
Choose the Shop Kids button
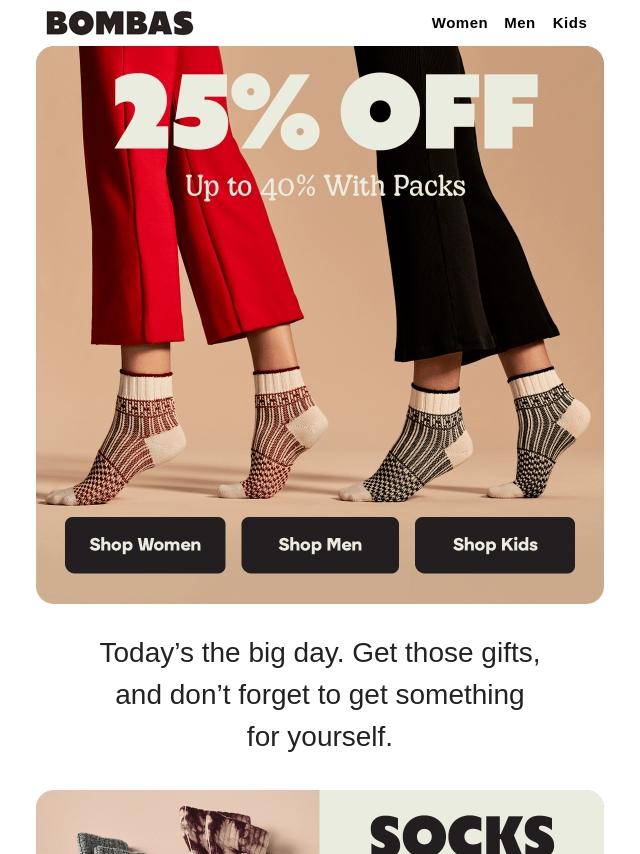click(x=495, y=545)
